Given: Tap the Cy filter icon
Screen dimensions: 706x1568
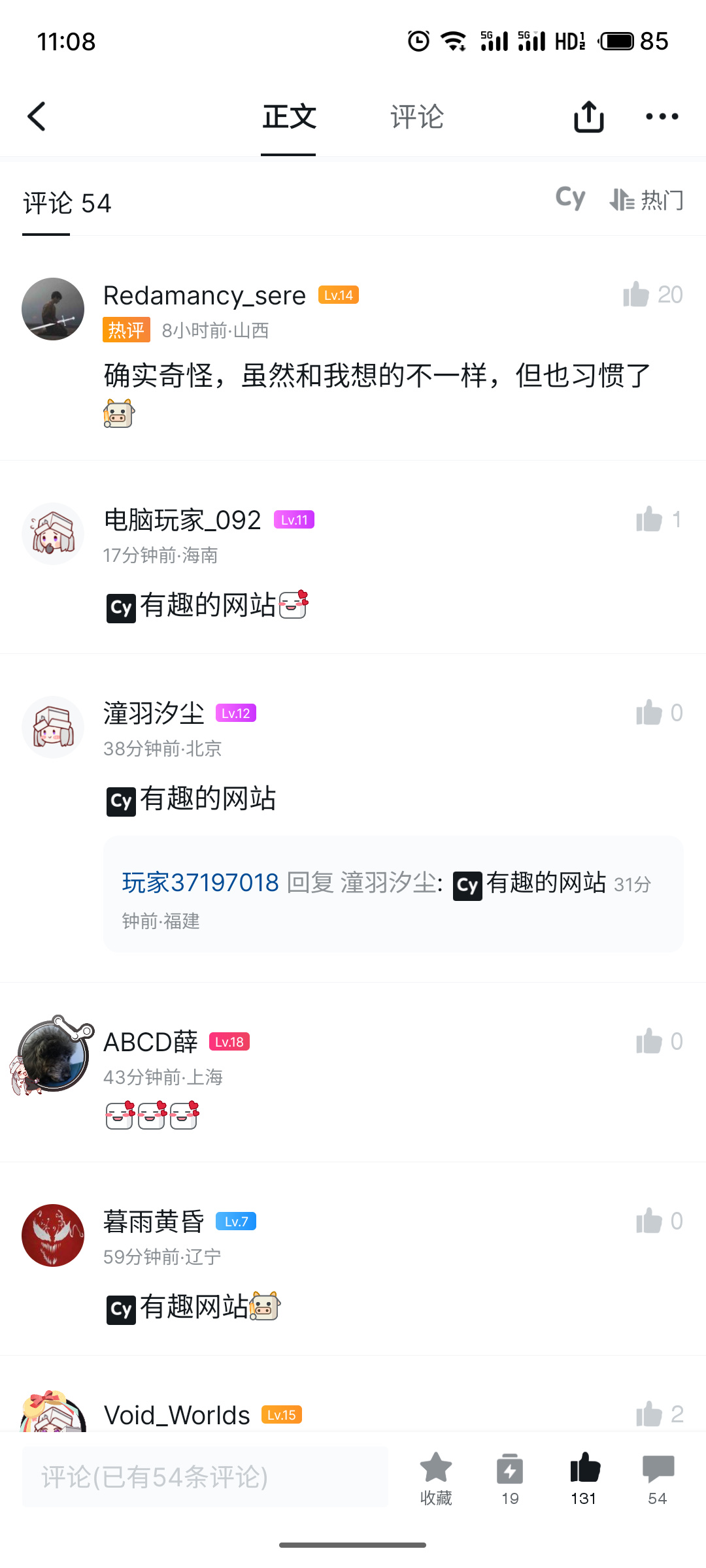Looking at the screenshot, I should click(x=570, y=198).
